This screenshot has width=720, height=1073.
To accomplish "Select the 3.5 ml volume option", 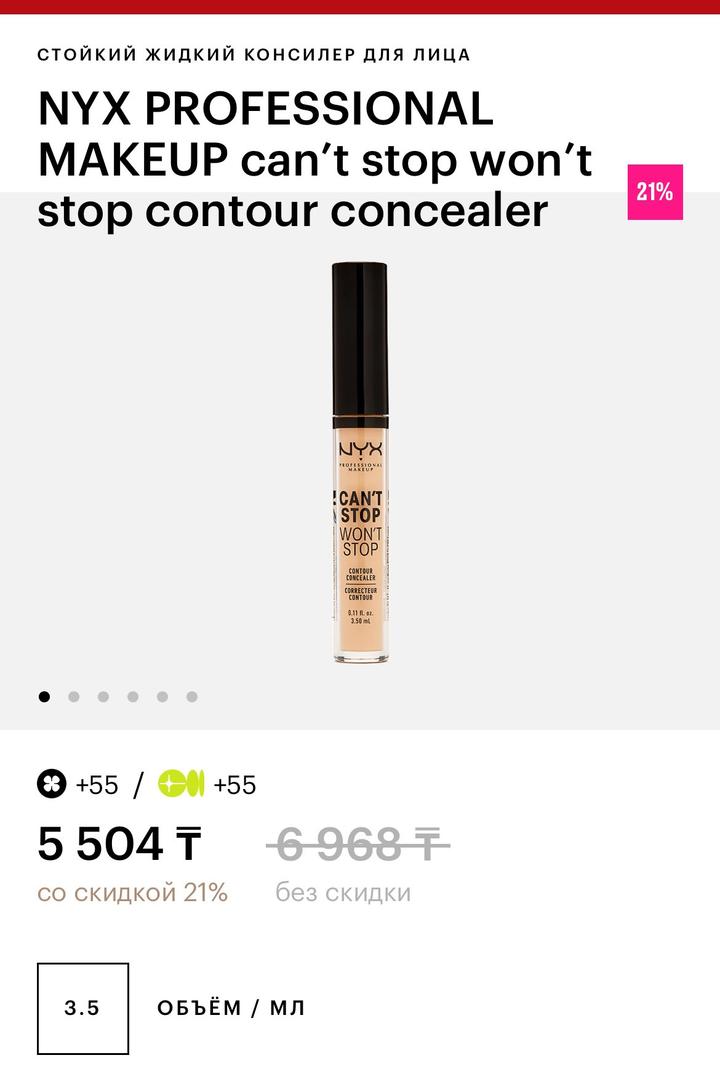I will [x=83, y=1008].
